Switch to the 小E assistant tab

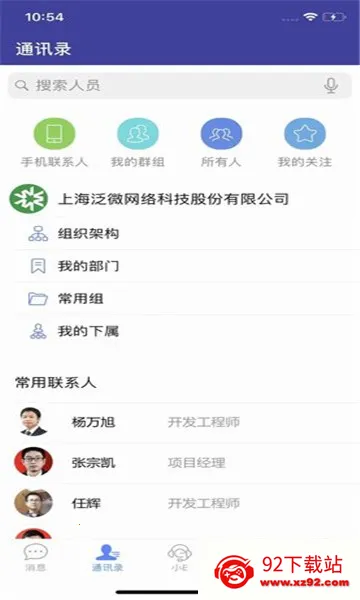click(179, 558)
